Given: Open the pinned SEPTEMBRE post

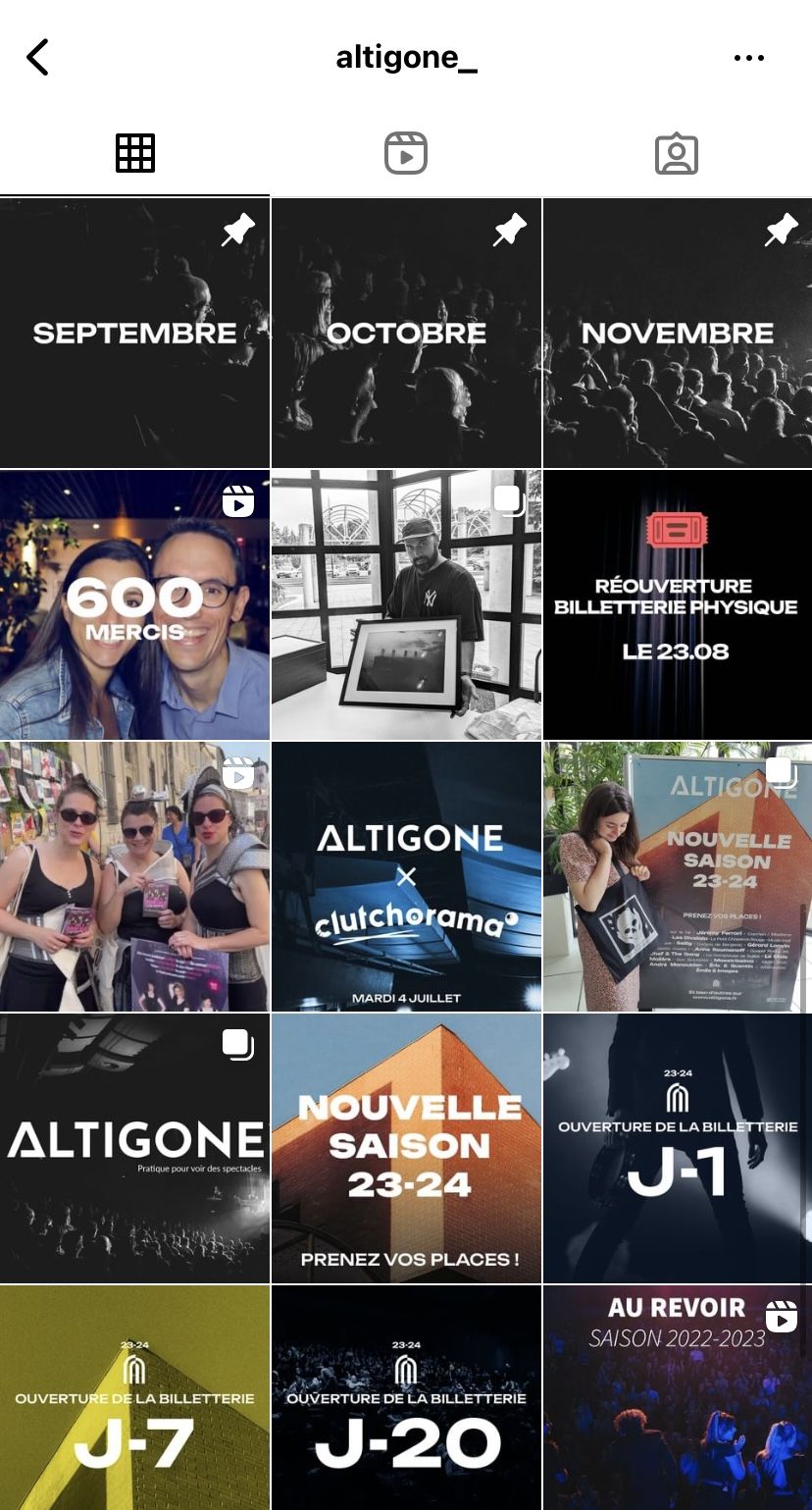Looking at the screenshot, I should [134, 334].
